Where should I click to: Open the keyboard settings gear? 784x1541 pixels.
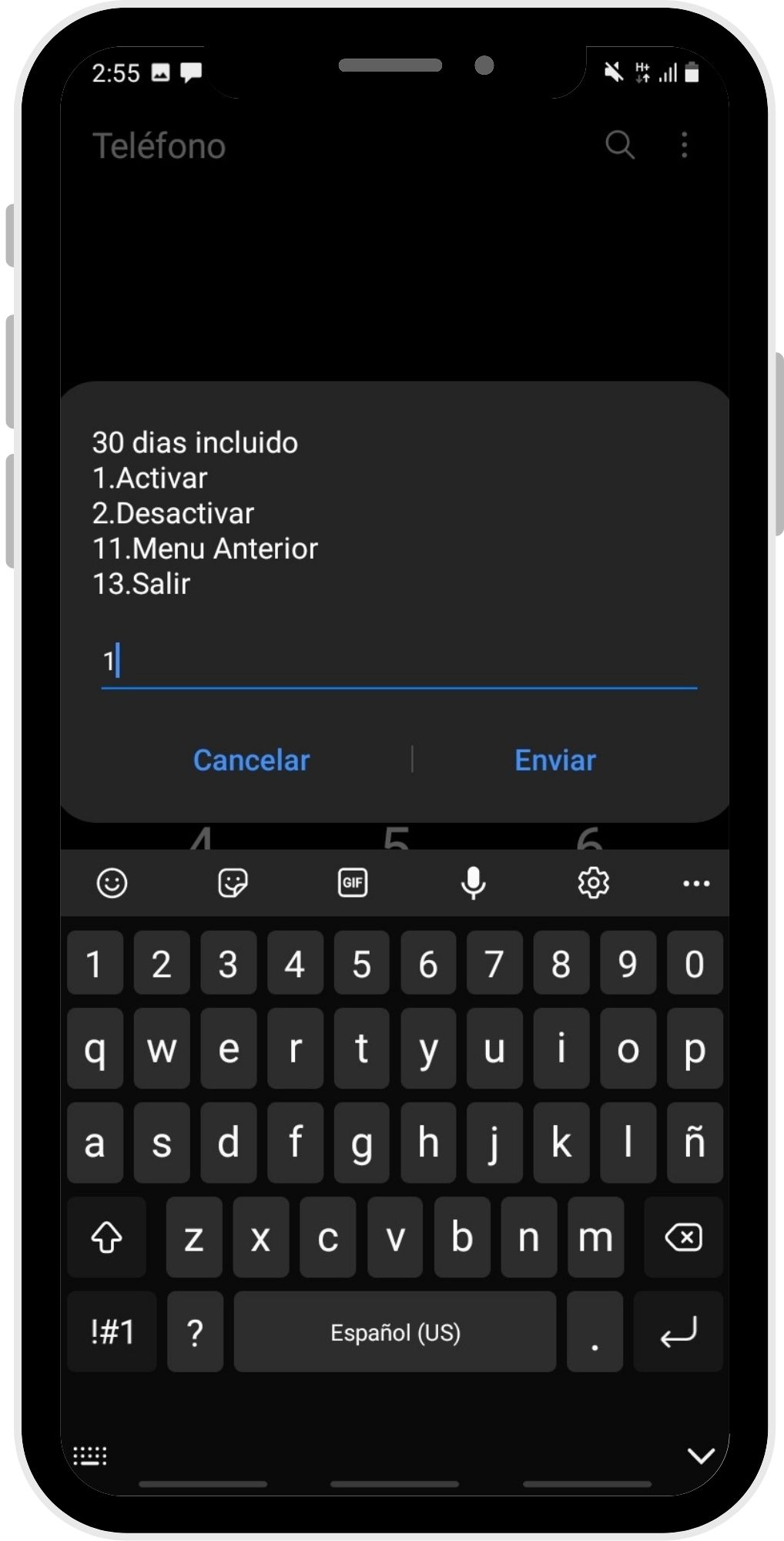coord(593,883)
